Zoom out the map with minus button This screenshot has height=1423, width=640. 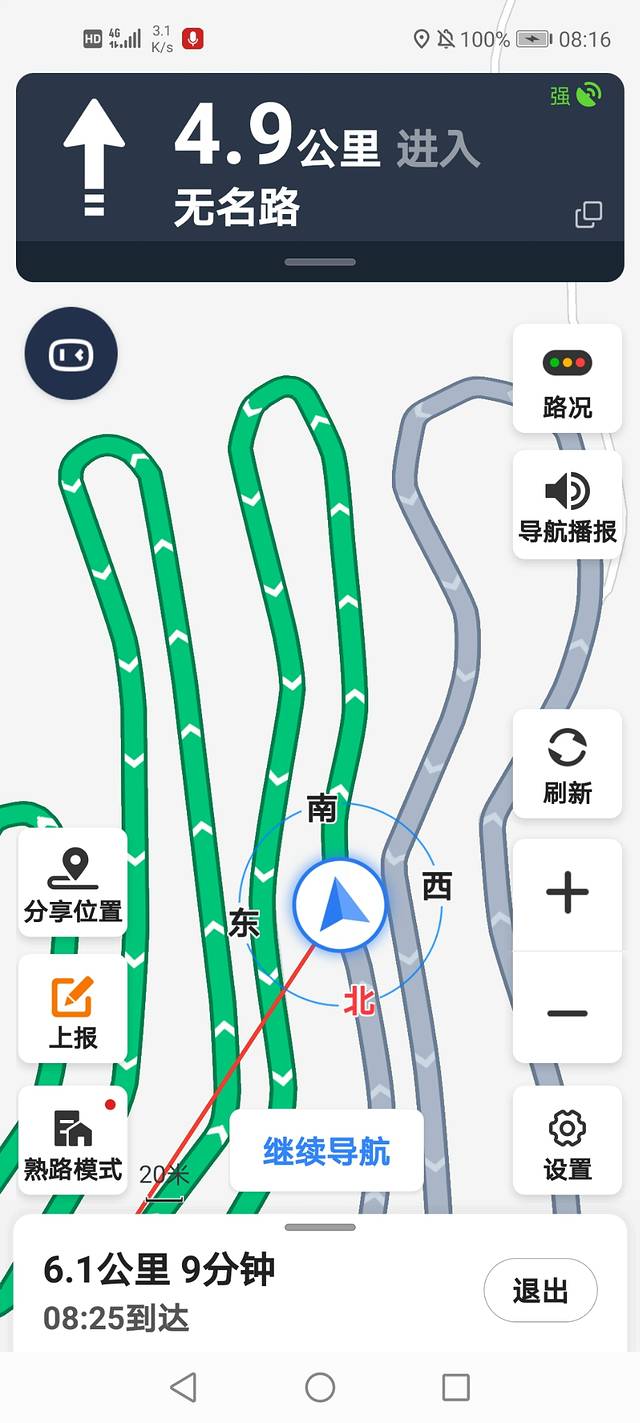[x=567, y=1012]
